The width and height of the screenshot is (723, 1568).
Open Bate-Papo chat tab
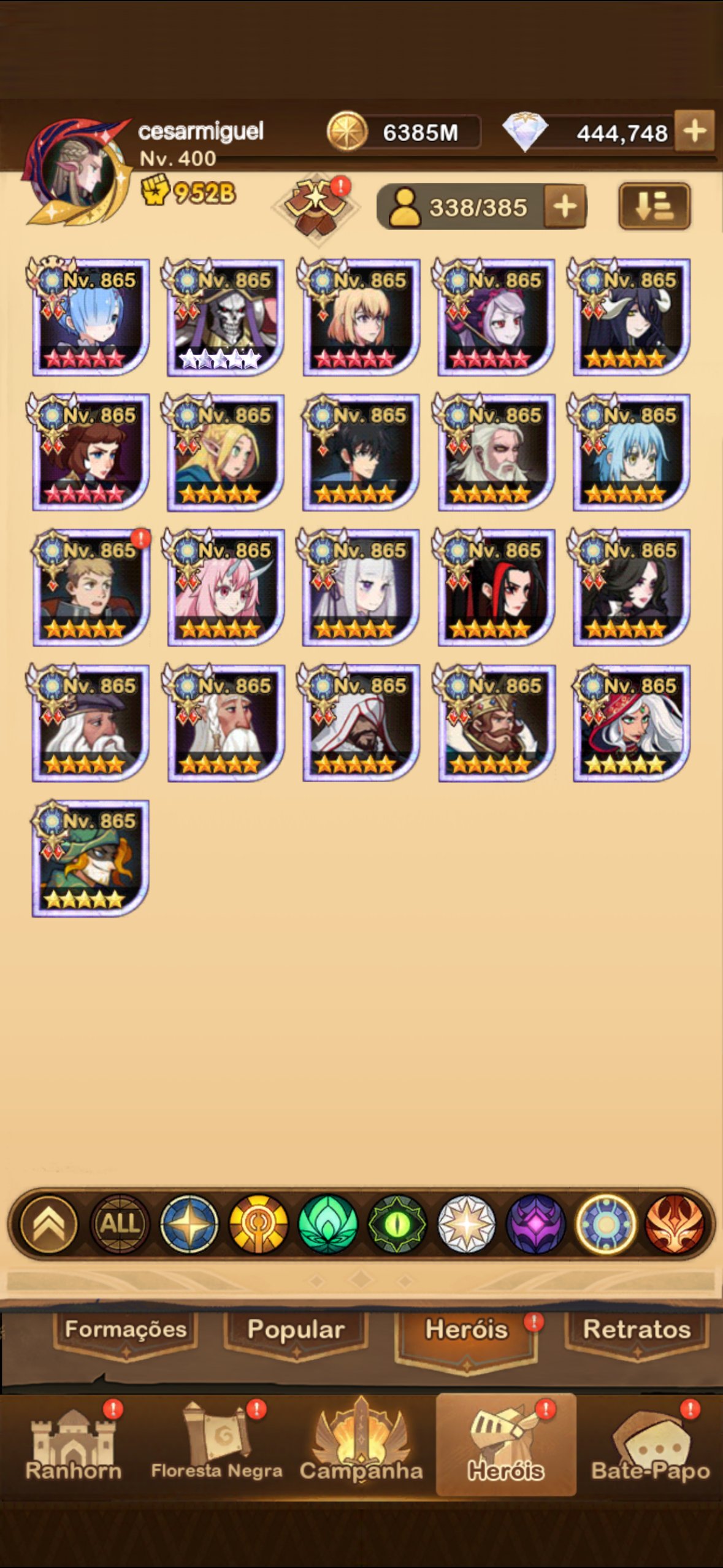[x=650, y=1447]
